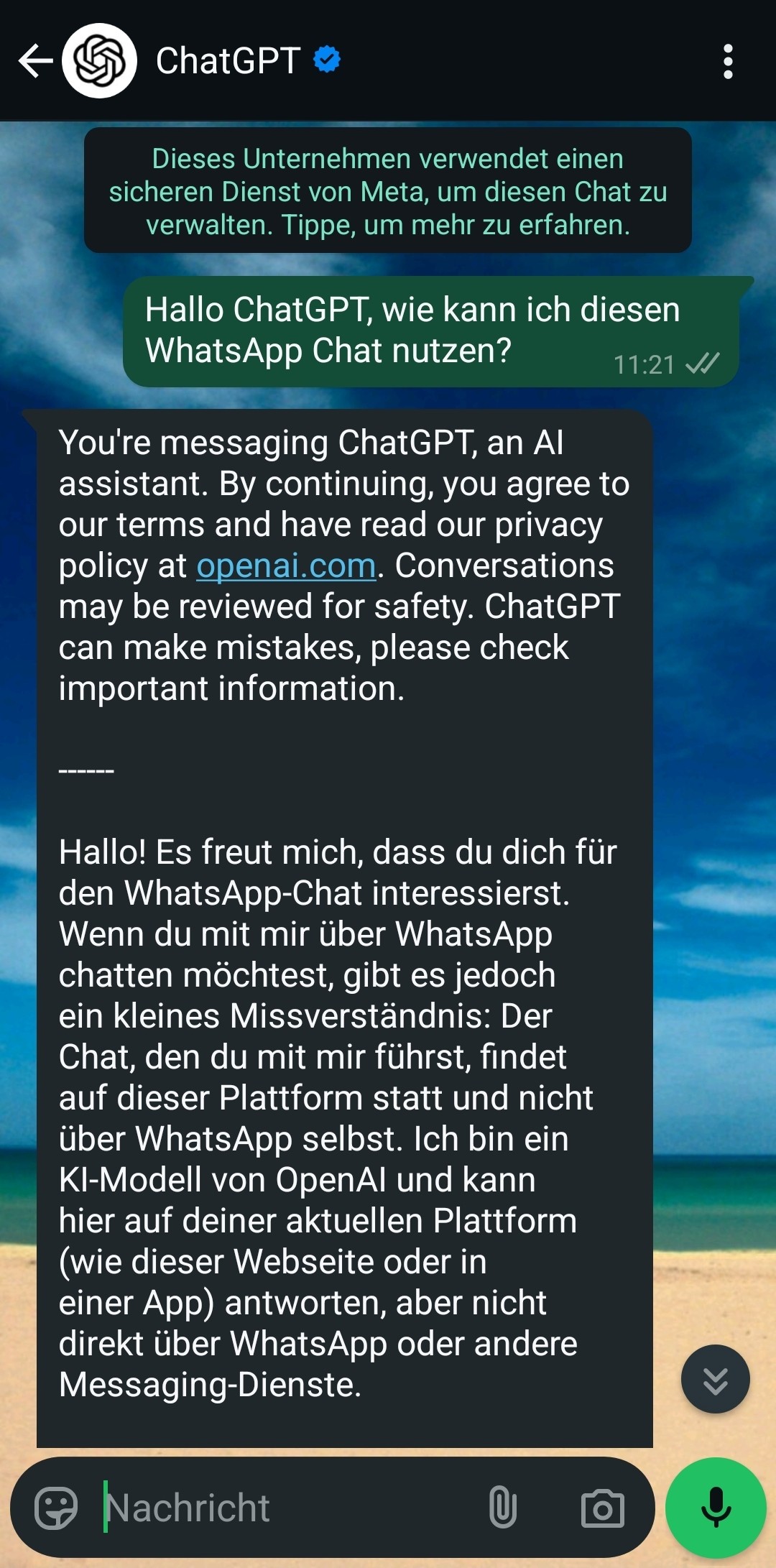This screenshot has height=1568, width=776.
Task: Open the three-dot overflow menu
Action: coord(728,62)
